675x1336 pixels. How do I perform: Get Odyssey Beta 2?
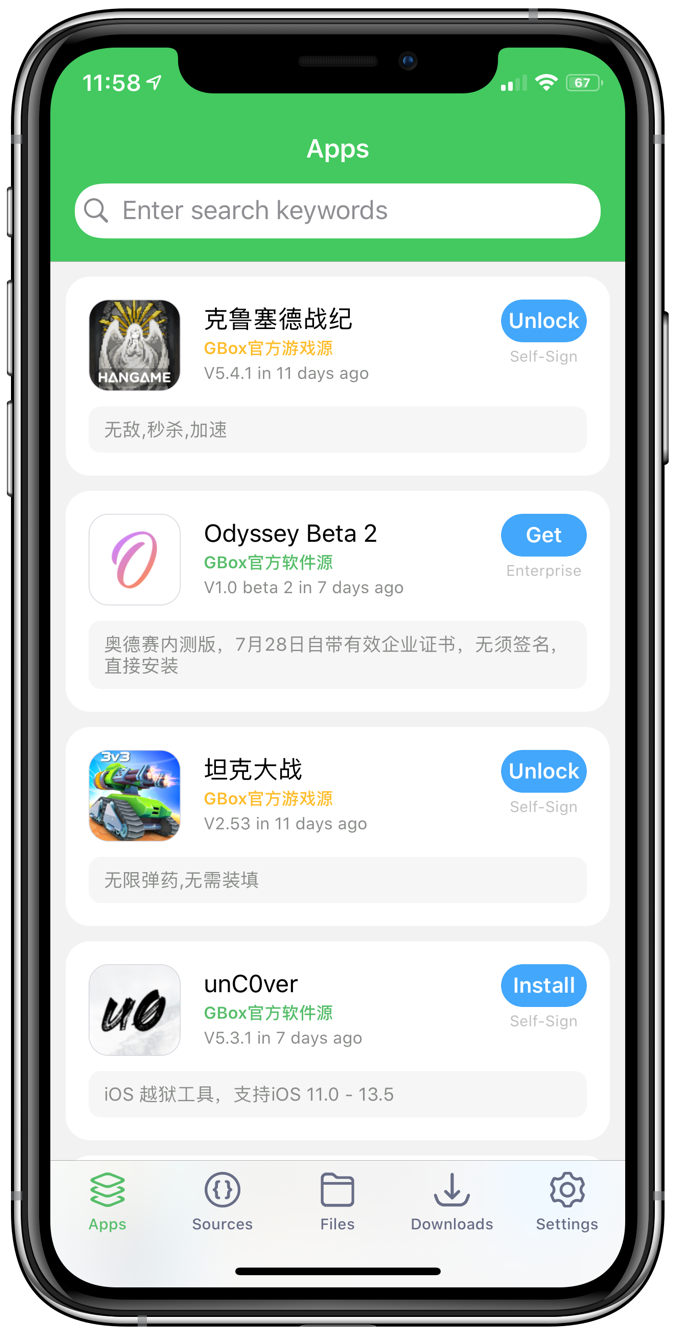coord(543,535)
